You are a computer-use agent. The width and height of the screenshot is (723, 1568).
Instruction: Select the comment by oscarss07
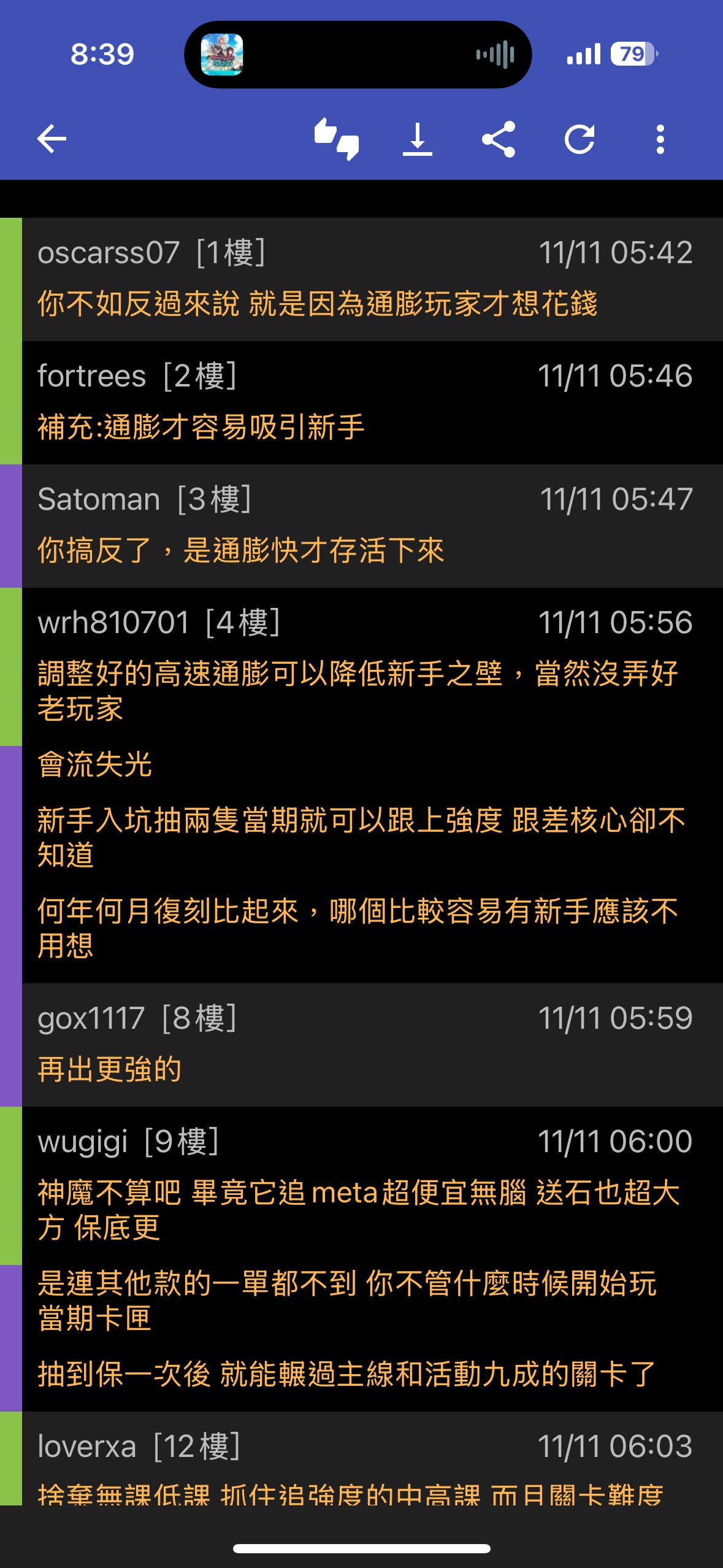coord(361,279)
